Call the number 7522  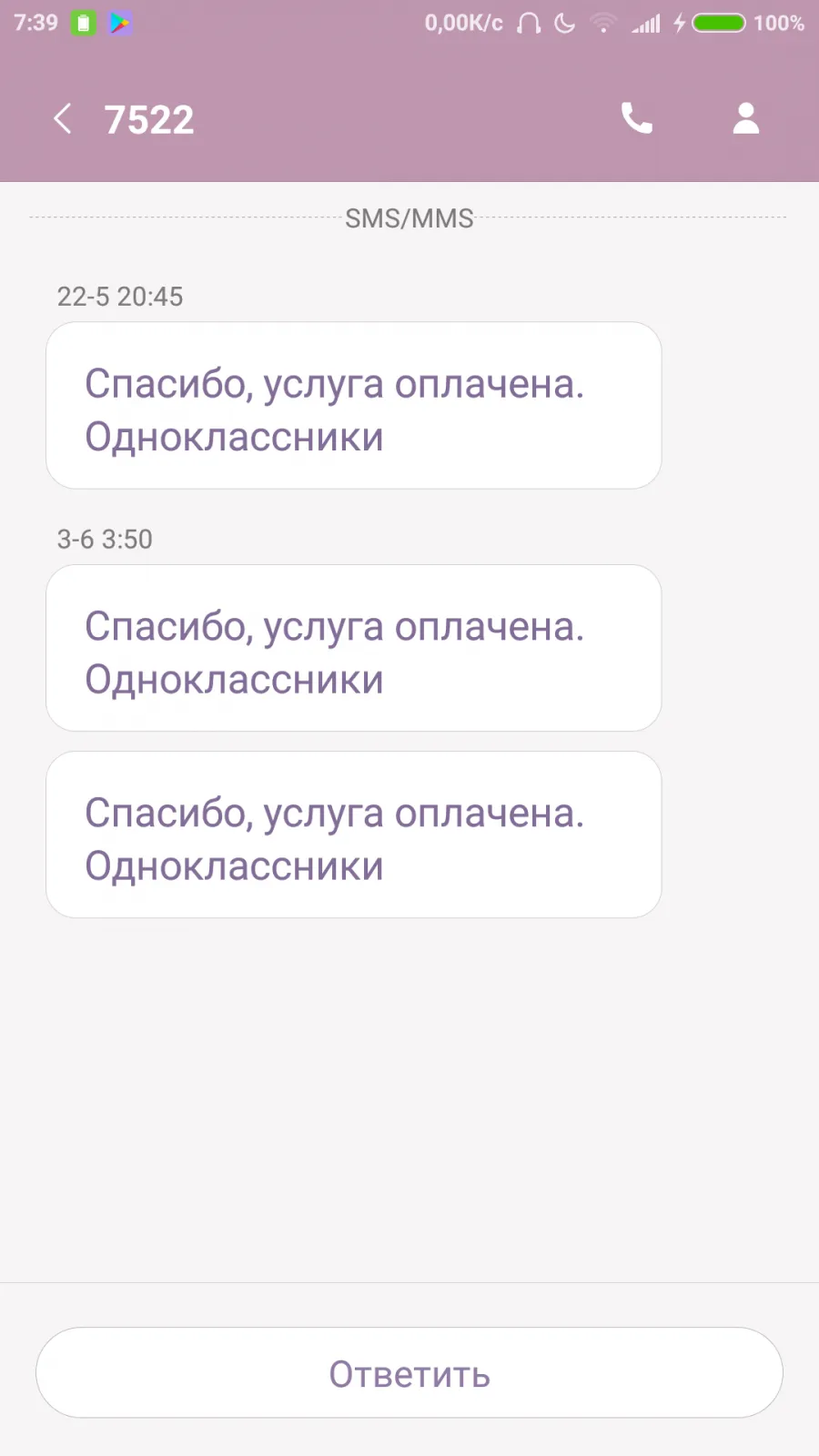[637, 118]
